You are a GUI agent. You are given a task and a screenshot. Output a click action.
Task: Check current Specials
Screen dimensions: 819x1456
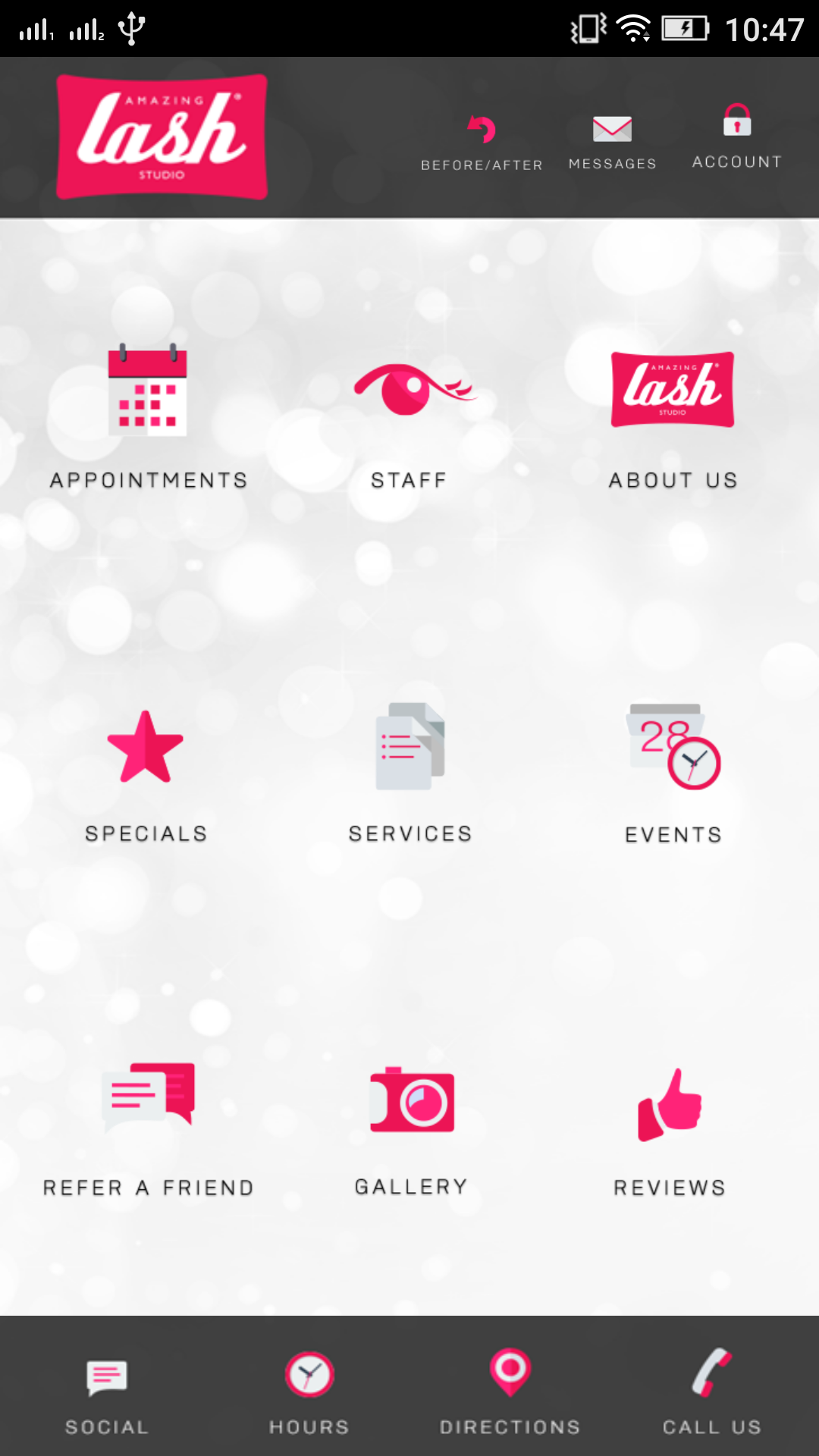(x=146, y=775)
